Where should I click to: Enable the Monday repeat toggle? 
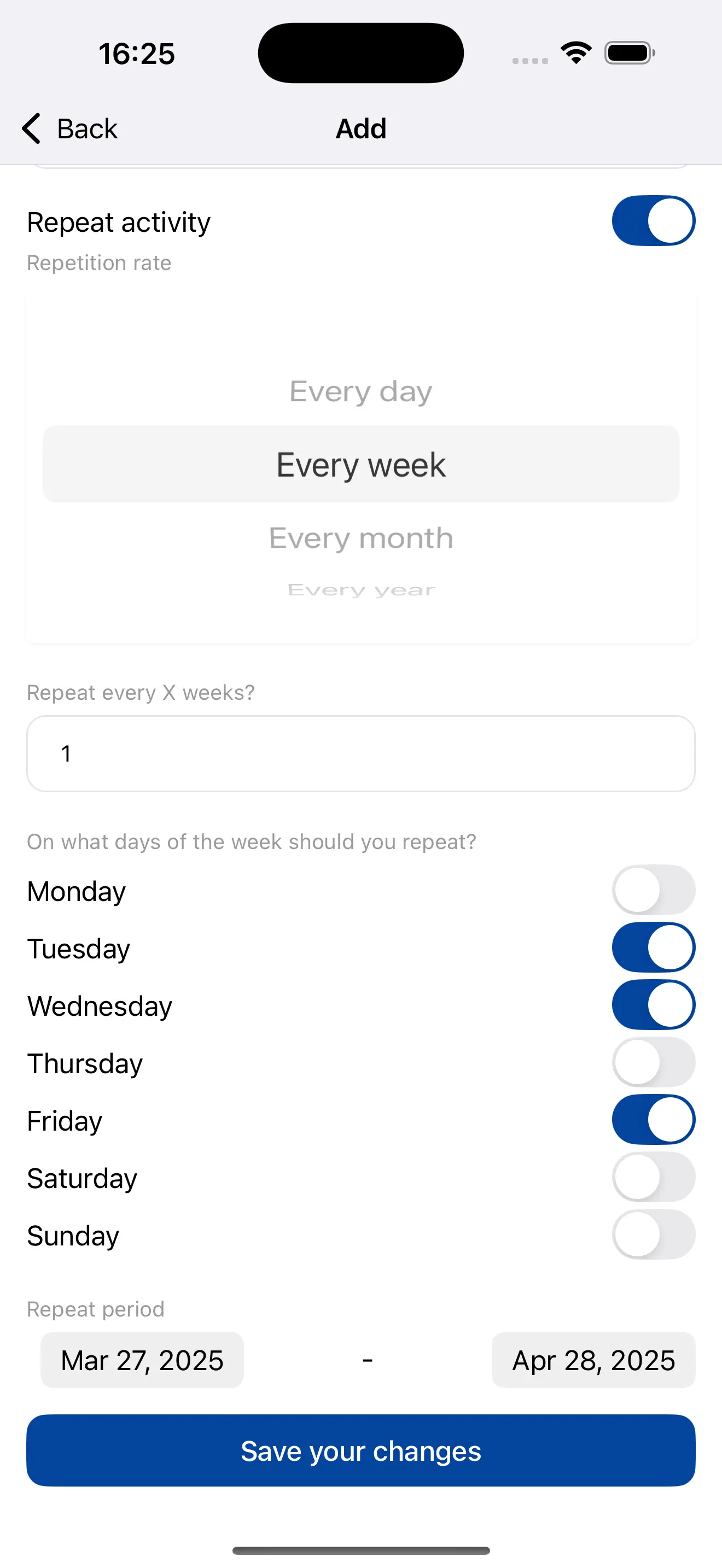click(x=653, y=890)
